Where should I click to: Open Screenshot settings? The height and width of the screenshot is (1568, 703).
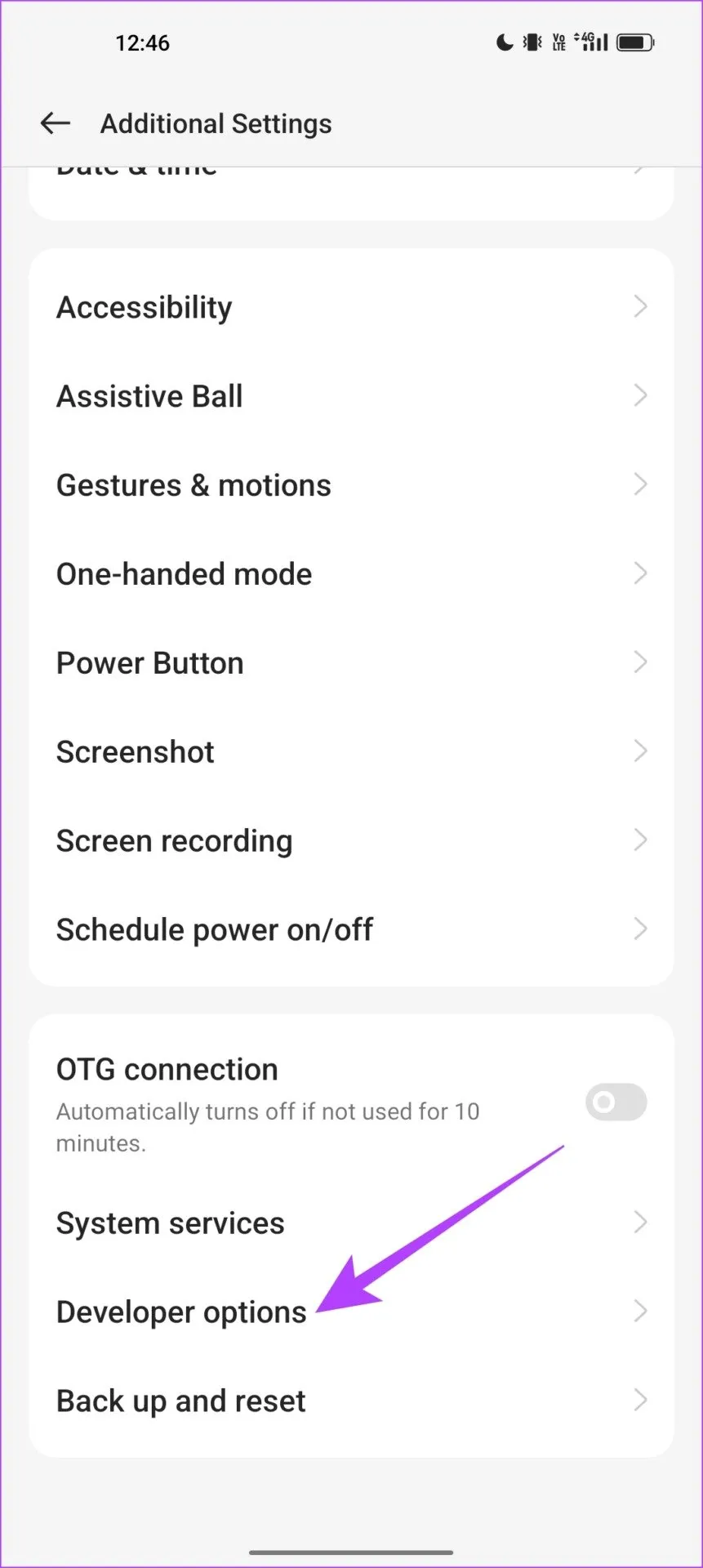click(351, 752)
